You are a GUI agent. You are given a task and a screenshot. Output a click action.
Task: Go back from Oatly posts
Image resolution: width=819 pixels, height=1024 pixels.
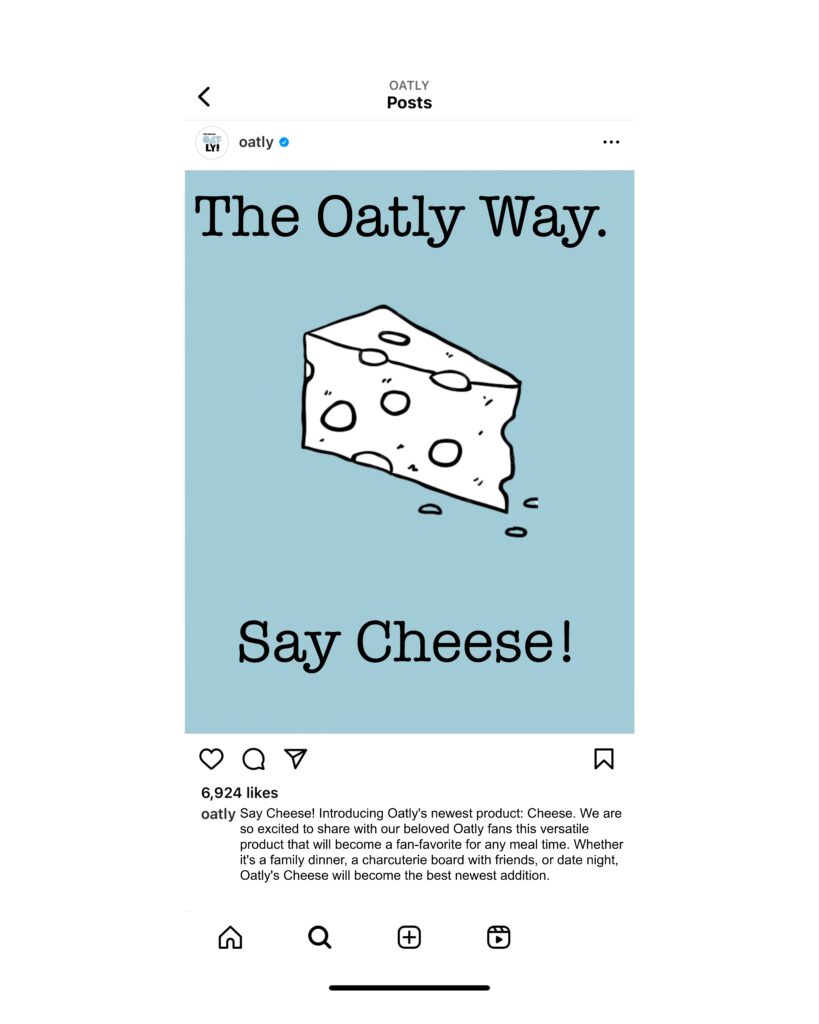coord(204,96)
